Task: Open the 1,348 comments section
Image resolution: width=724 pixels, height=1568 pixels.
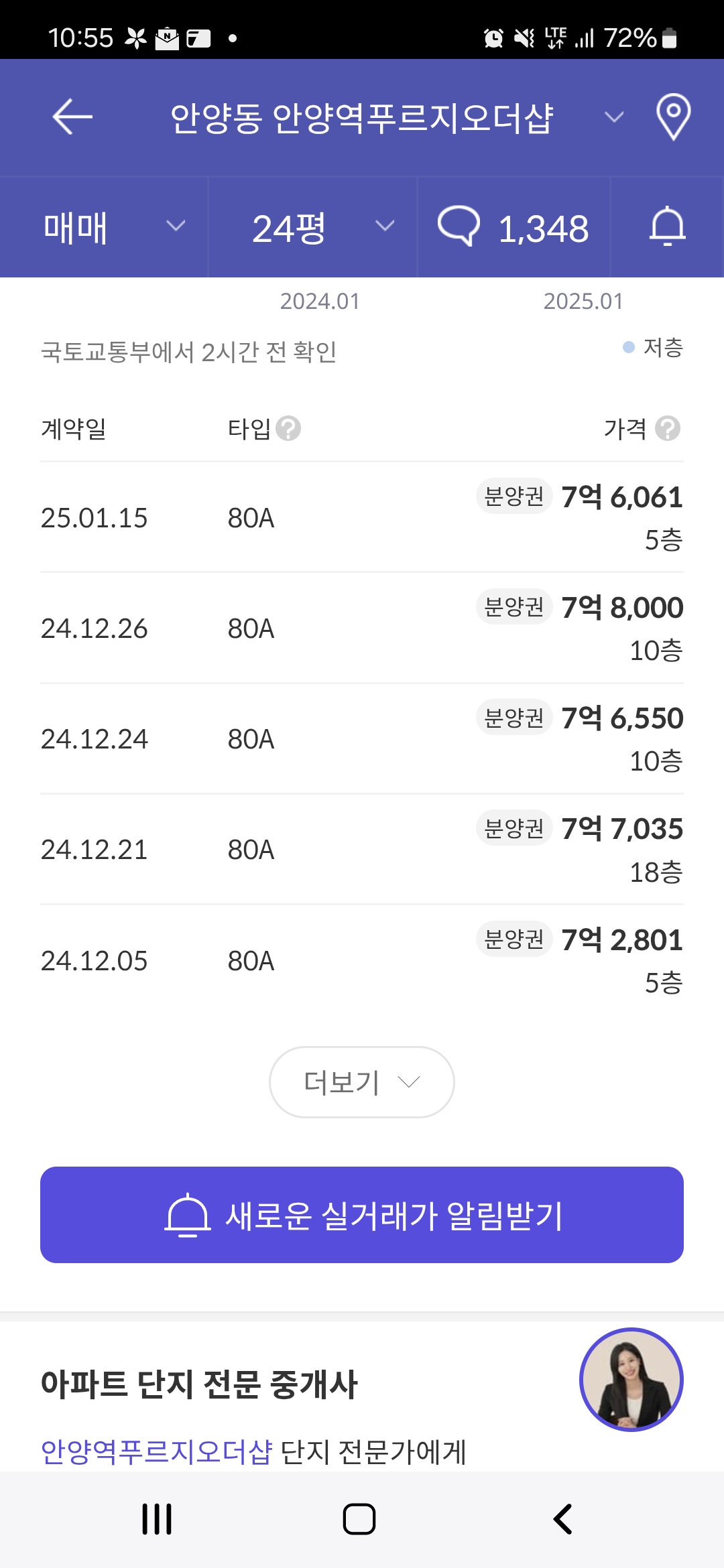Action: click(514, 227)
